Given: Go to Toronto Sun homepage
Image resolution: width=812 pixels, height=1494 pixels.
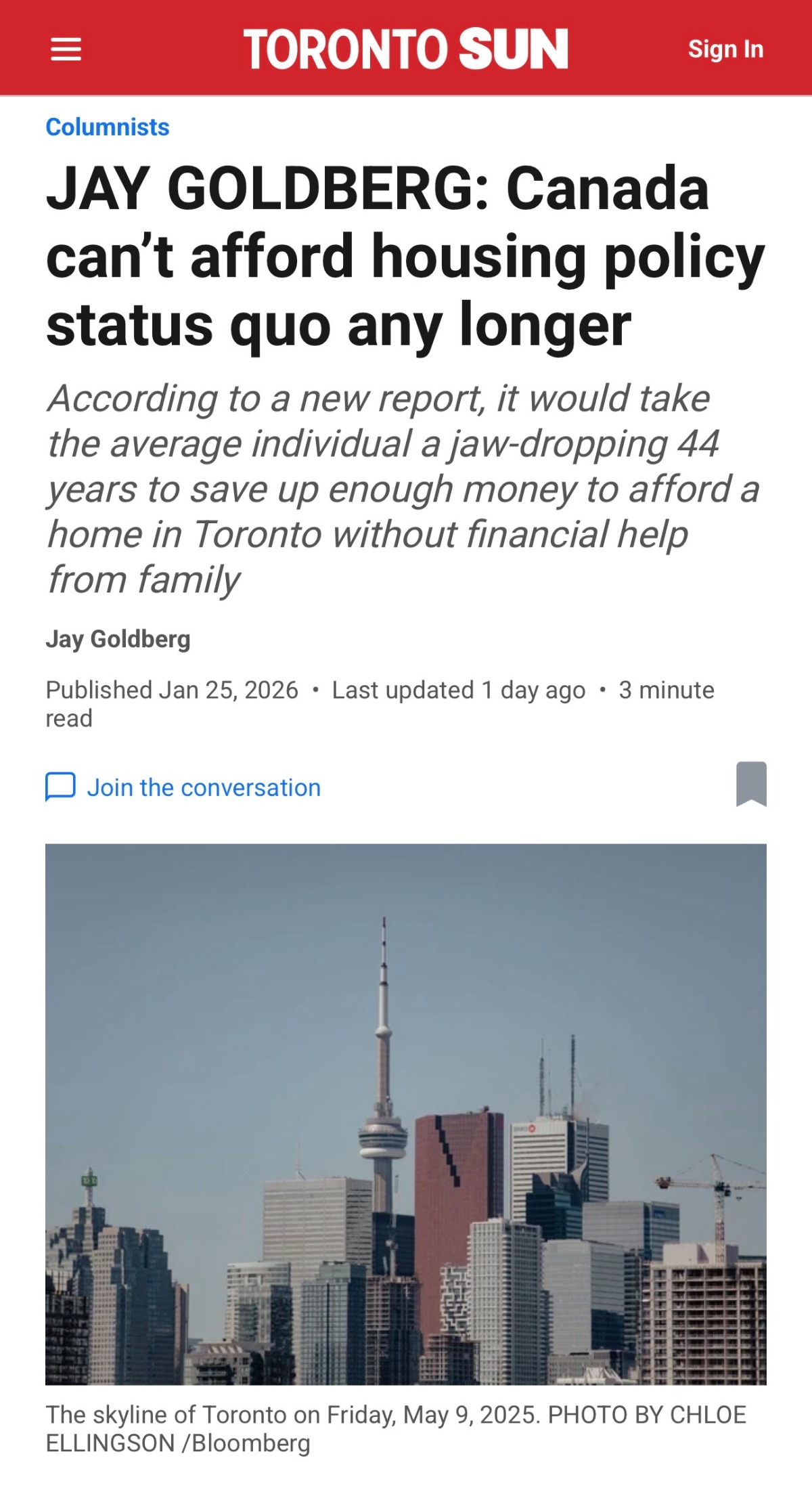Looking at the screenshot, I should click(405, 49).
